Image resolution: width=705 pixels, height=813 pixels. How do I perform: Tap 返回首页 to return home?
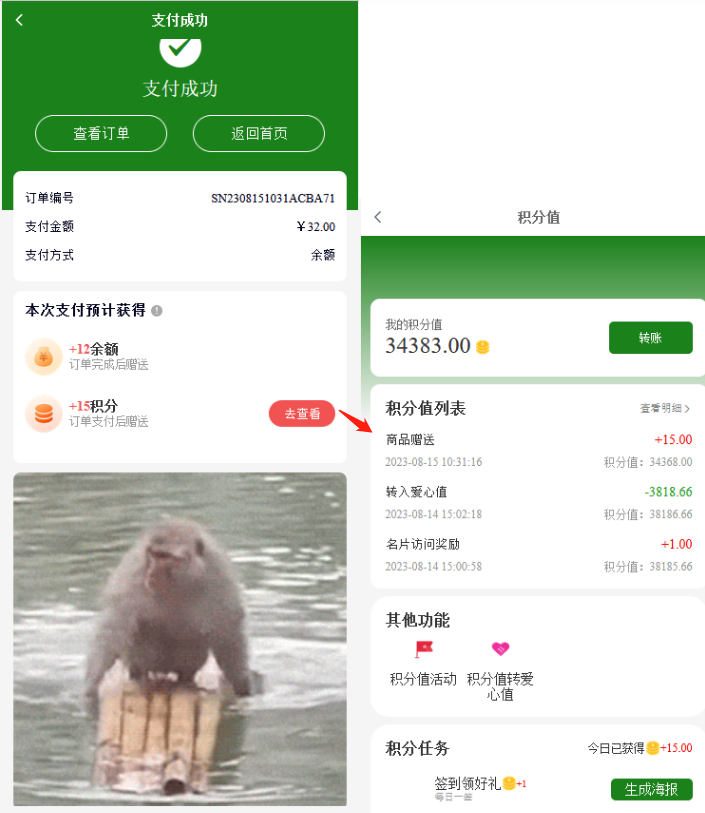point(259,134)
